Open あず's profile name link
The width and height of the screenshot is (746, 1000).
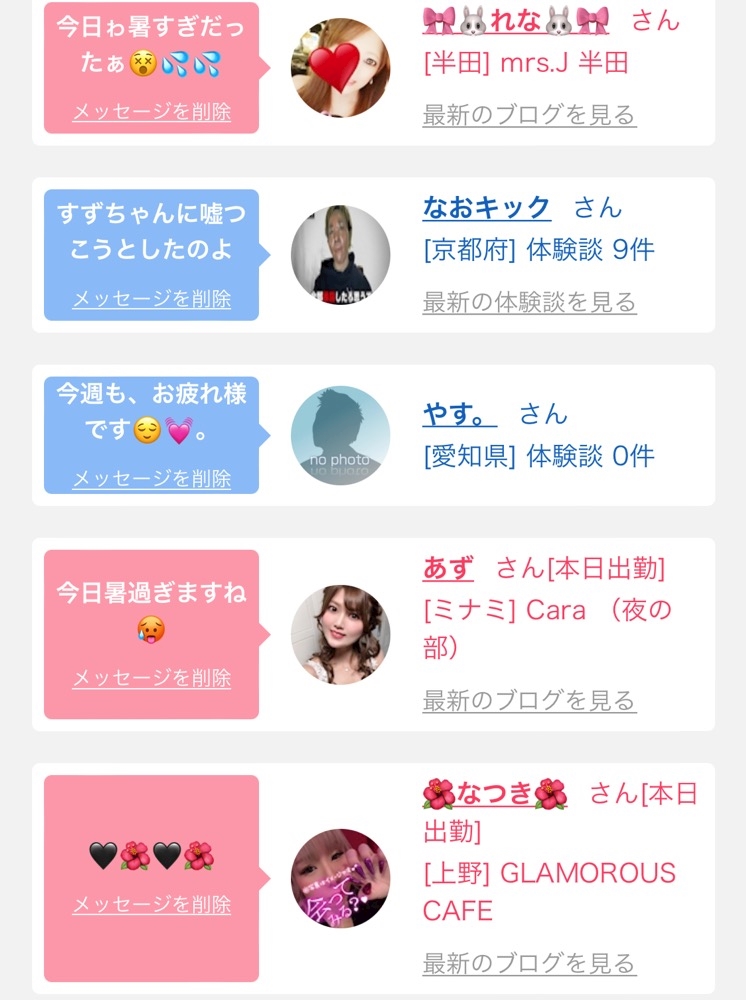coord(448,567)
